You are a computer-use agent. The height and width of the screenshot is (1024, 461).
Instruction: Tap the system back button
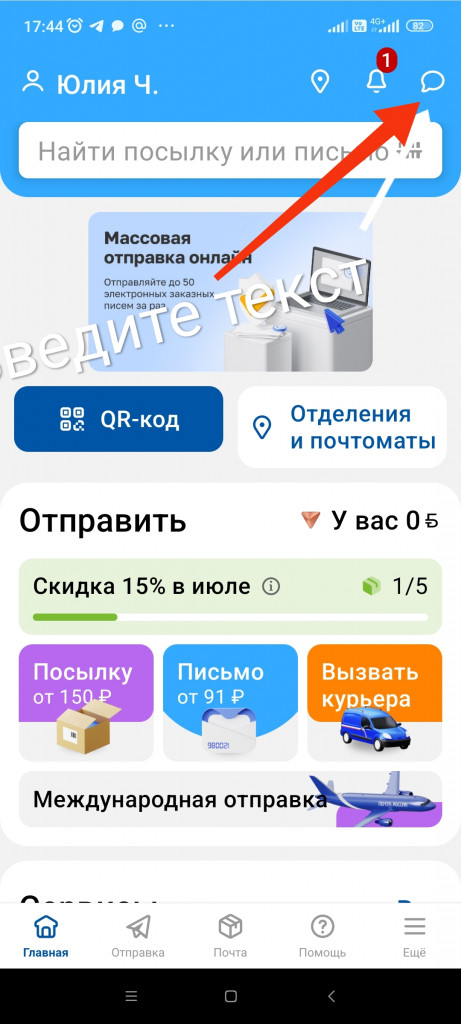tap(331, 996)
